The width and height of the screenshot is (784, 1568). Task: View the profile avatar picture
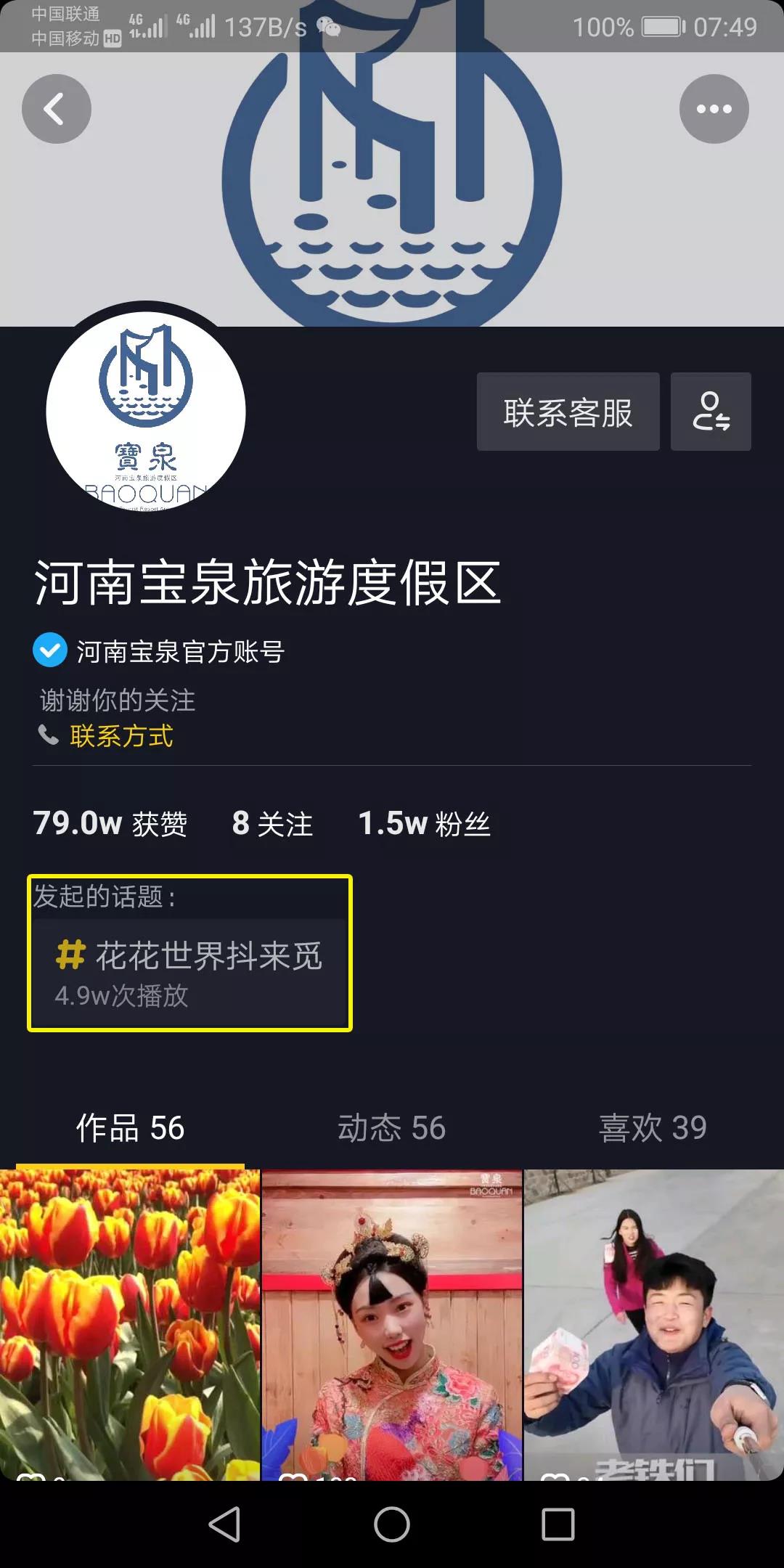point(146,412)
